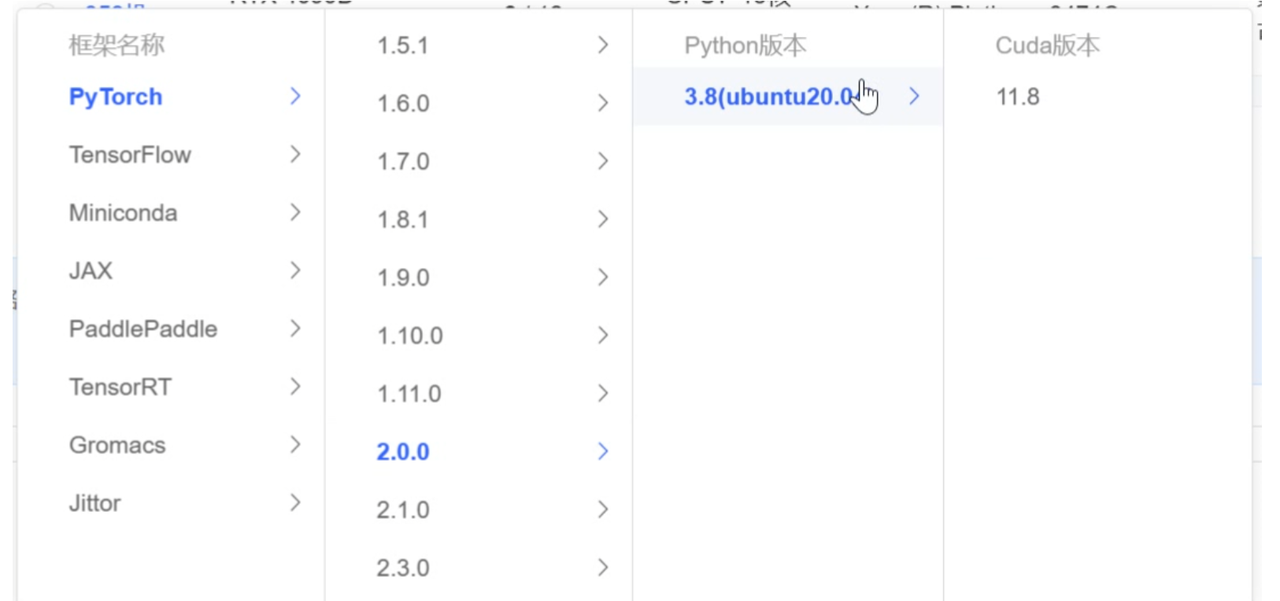This screenshot has height=601, width=1280.
Task: Pick the PaddlePaddle framework
Action: 143,329
